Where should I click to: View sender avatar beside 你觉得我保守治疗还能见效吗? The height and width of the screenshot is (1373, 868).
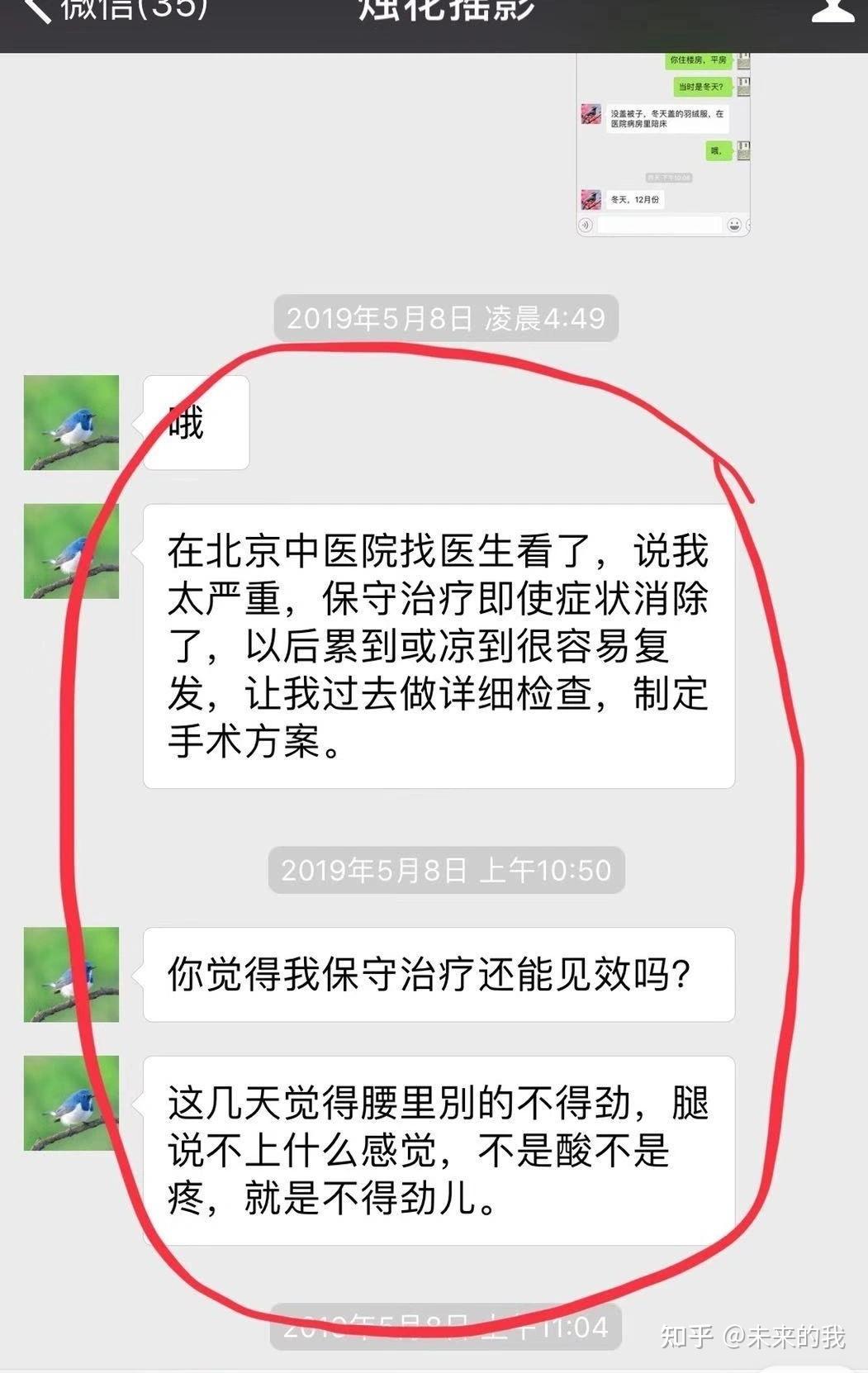(71, 975)
